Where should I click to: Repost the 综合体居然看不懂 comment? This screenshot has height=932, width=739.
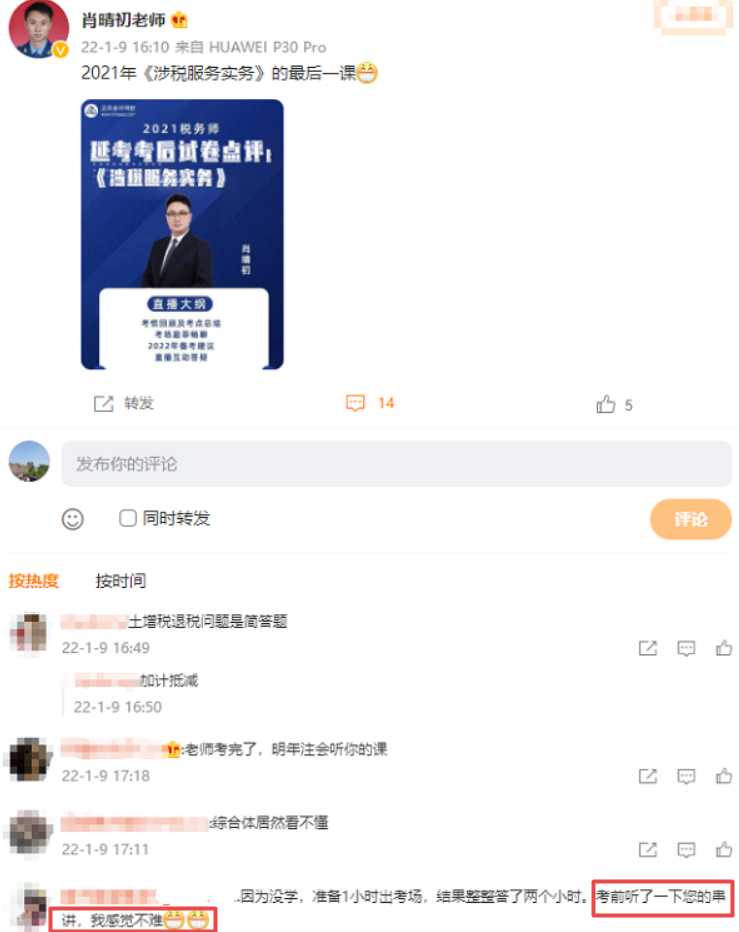(x=648, y=849)
